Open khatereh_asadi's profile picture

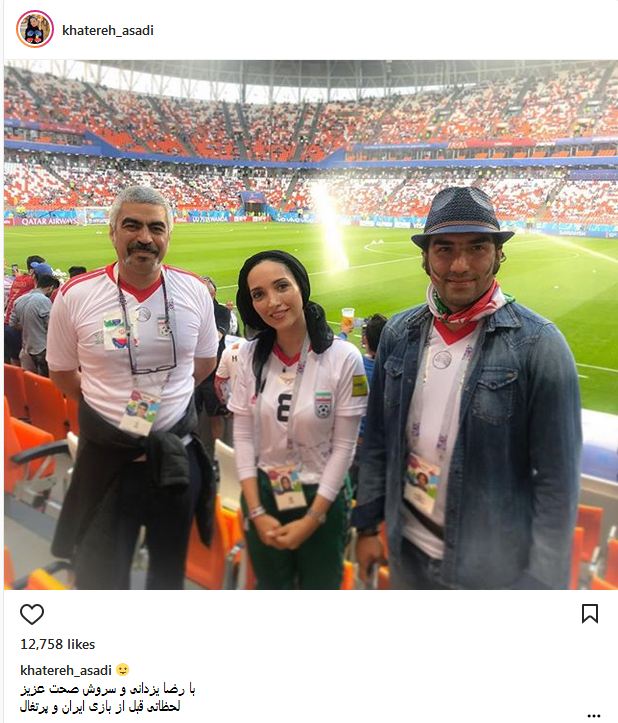click(34, 29)
